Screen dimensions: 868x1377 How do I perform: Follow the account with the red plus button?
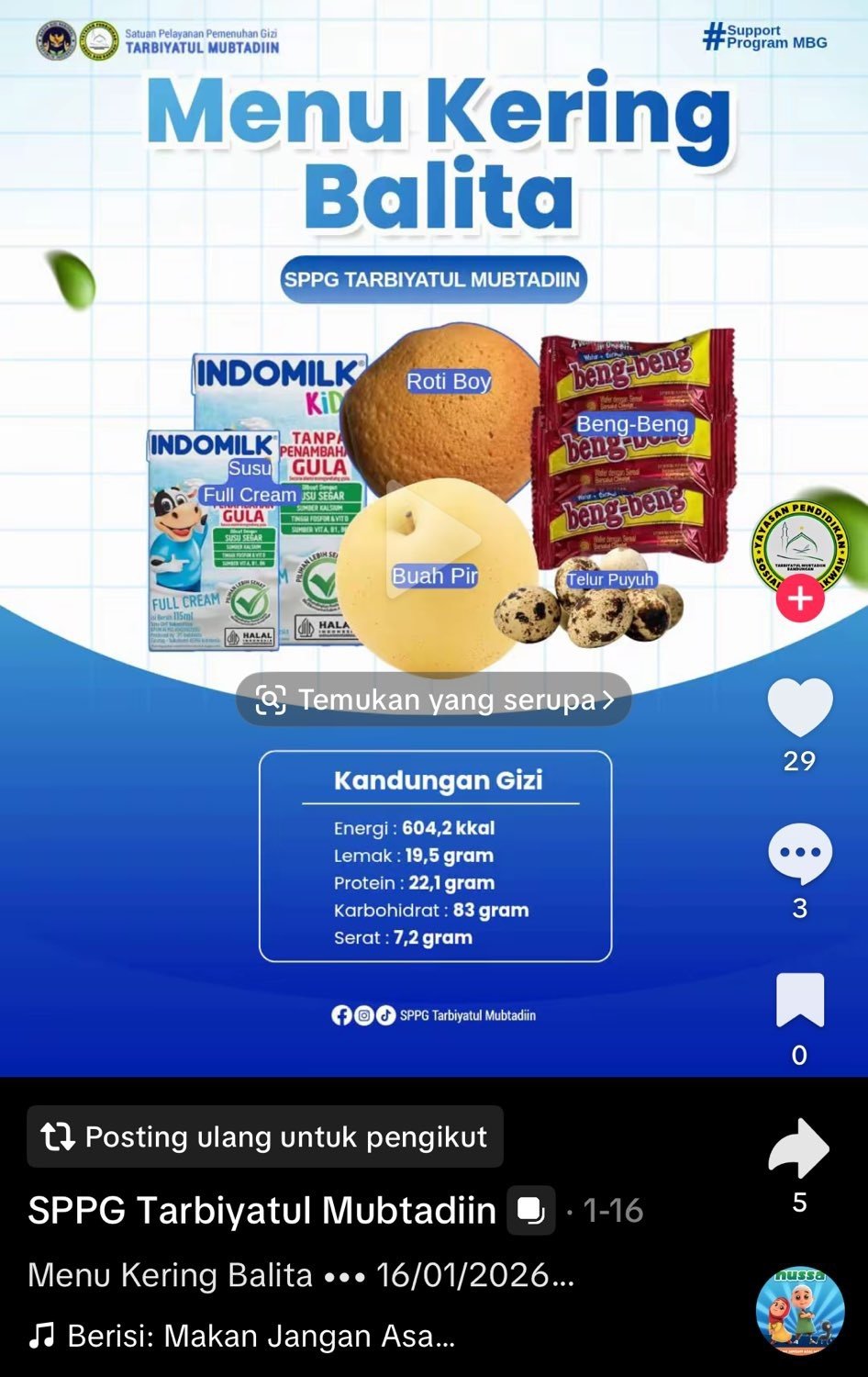[x=800, y=599]
